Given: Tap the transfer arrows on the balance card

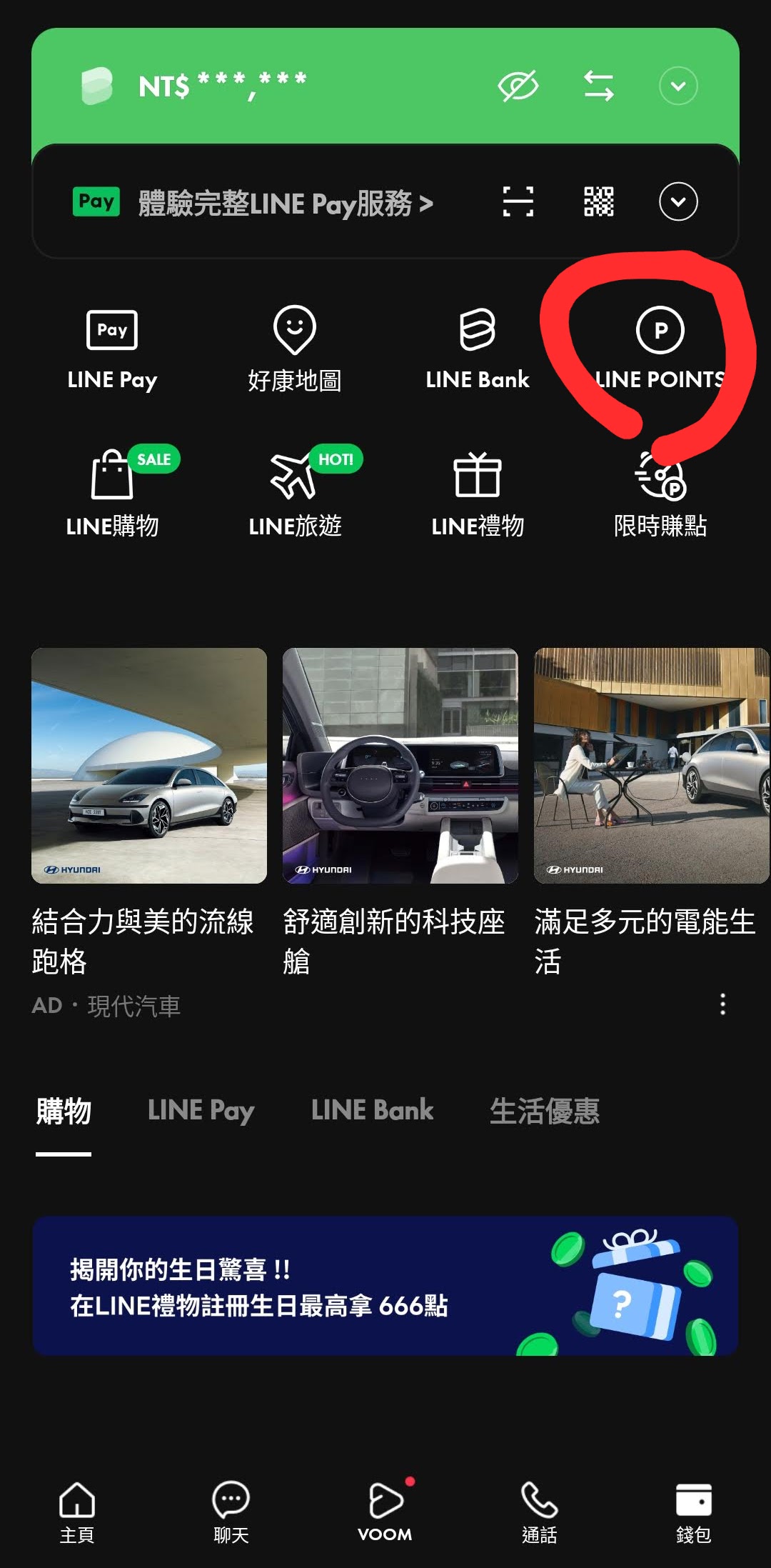Looking at the screenshot, I should [598, 86].
